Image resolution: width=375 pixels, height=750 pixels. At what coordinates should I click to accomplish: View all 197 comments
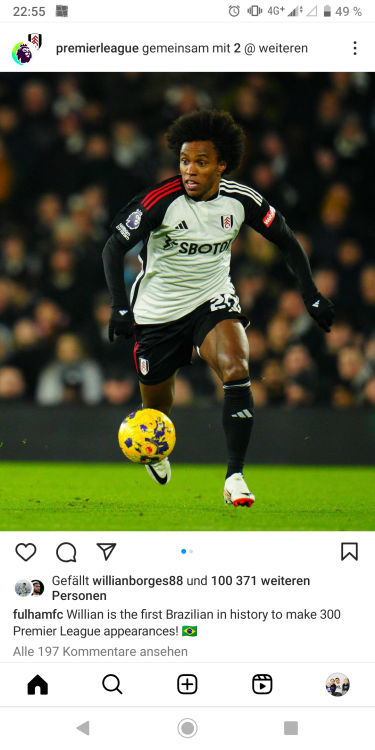[100, 651]
